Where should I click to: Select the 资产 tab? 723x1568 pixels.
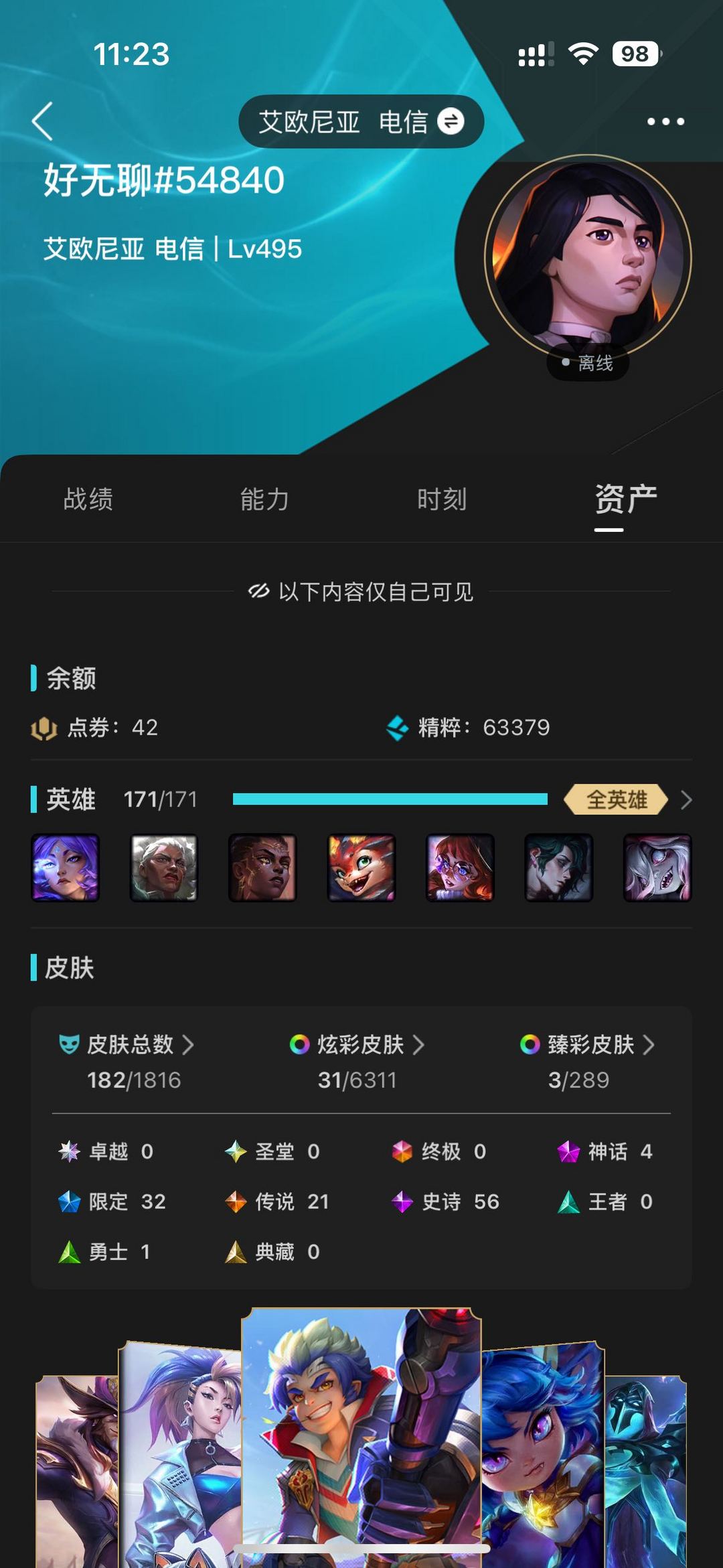pos(626,500)
